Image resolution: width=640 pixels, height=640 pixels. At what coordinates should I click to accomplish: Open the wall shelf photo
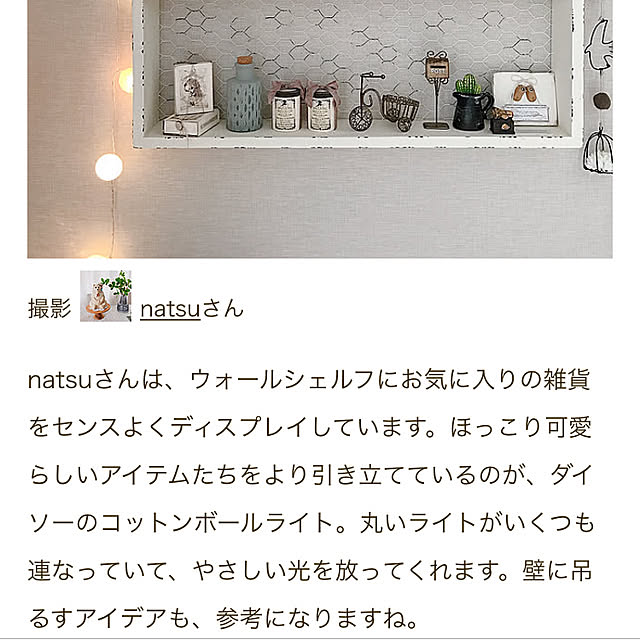pos(320,128)
